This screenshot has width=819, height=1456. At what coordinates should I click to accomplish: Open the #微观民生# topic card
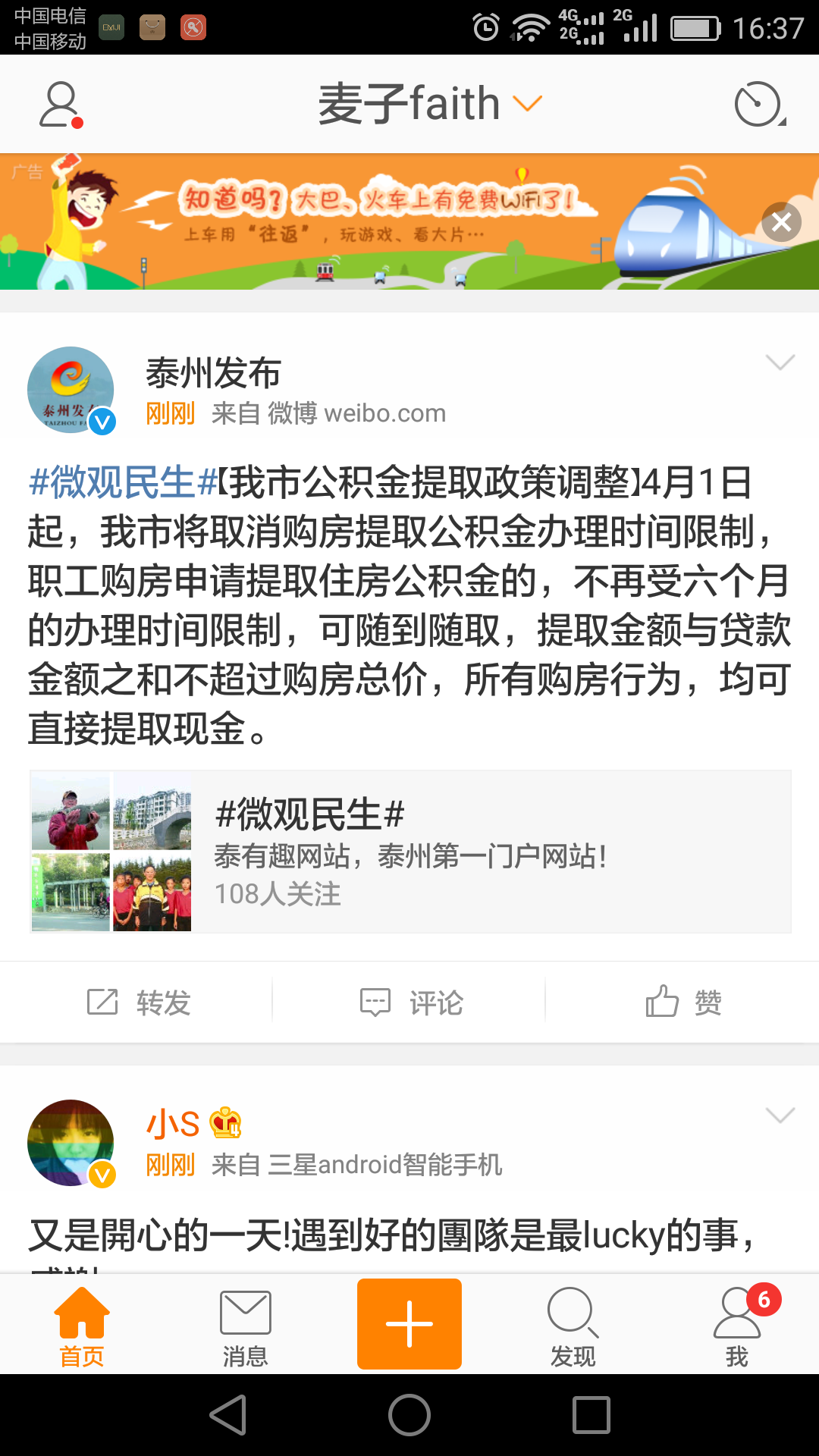[x=409, y=852]
